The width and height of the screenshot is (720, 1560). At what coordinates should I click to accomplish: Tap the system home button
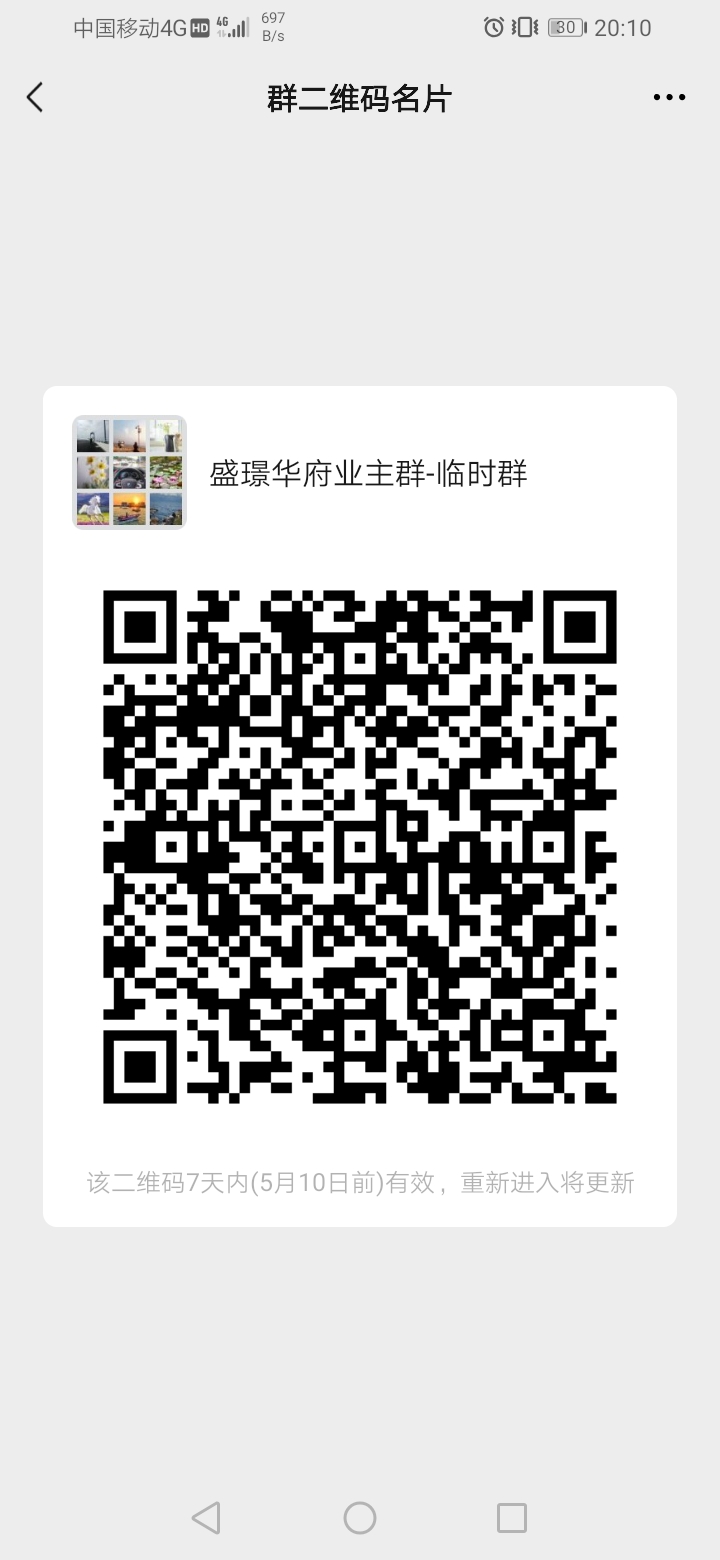360,1518
